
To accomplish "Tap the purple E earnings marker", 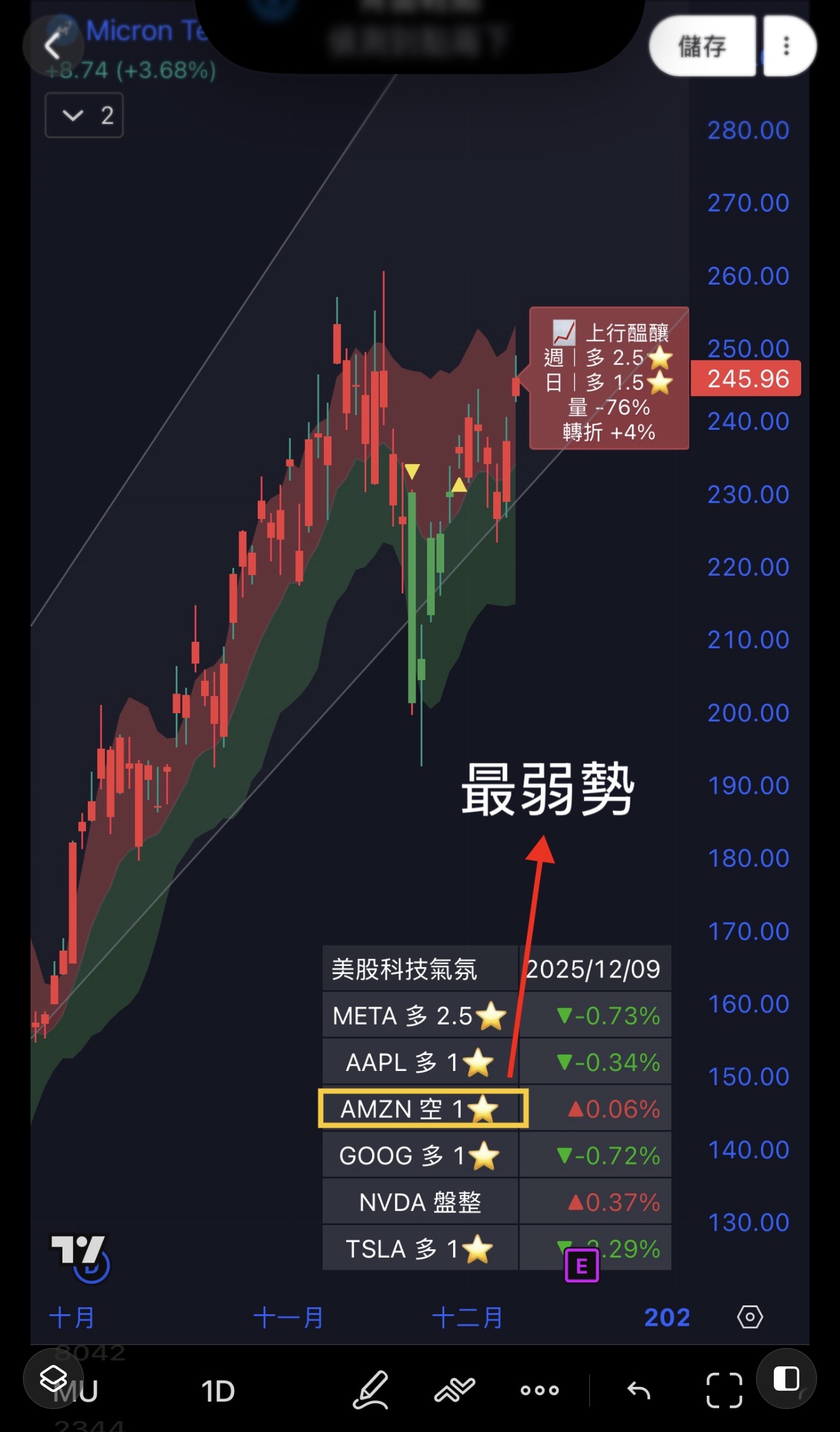I will click(x=582, y=1266).
